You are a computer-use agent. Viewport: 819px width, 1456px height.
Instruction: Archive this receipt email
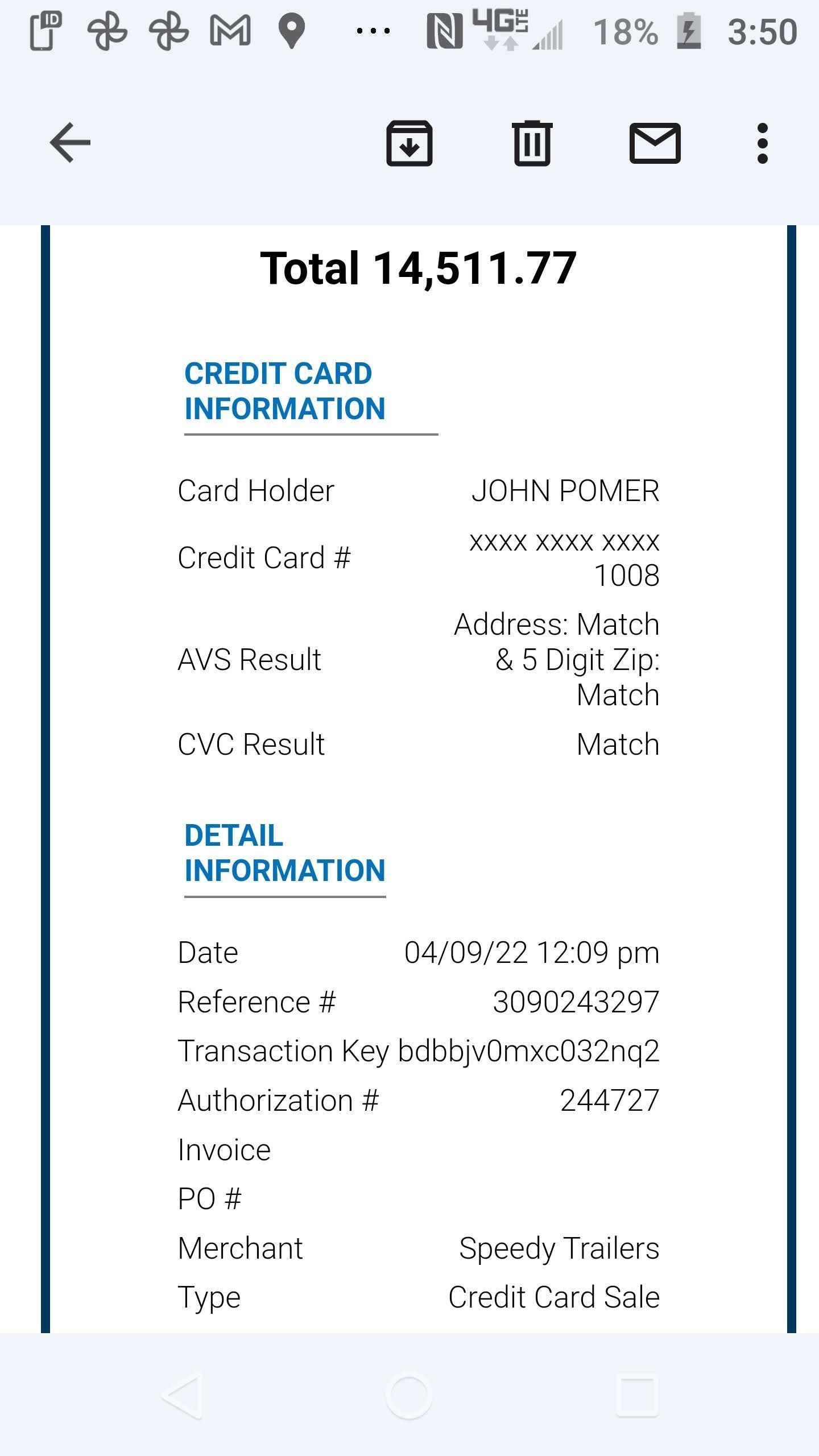tap(409, 143)
